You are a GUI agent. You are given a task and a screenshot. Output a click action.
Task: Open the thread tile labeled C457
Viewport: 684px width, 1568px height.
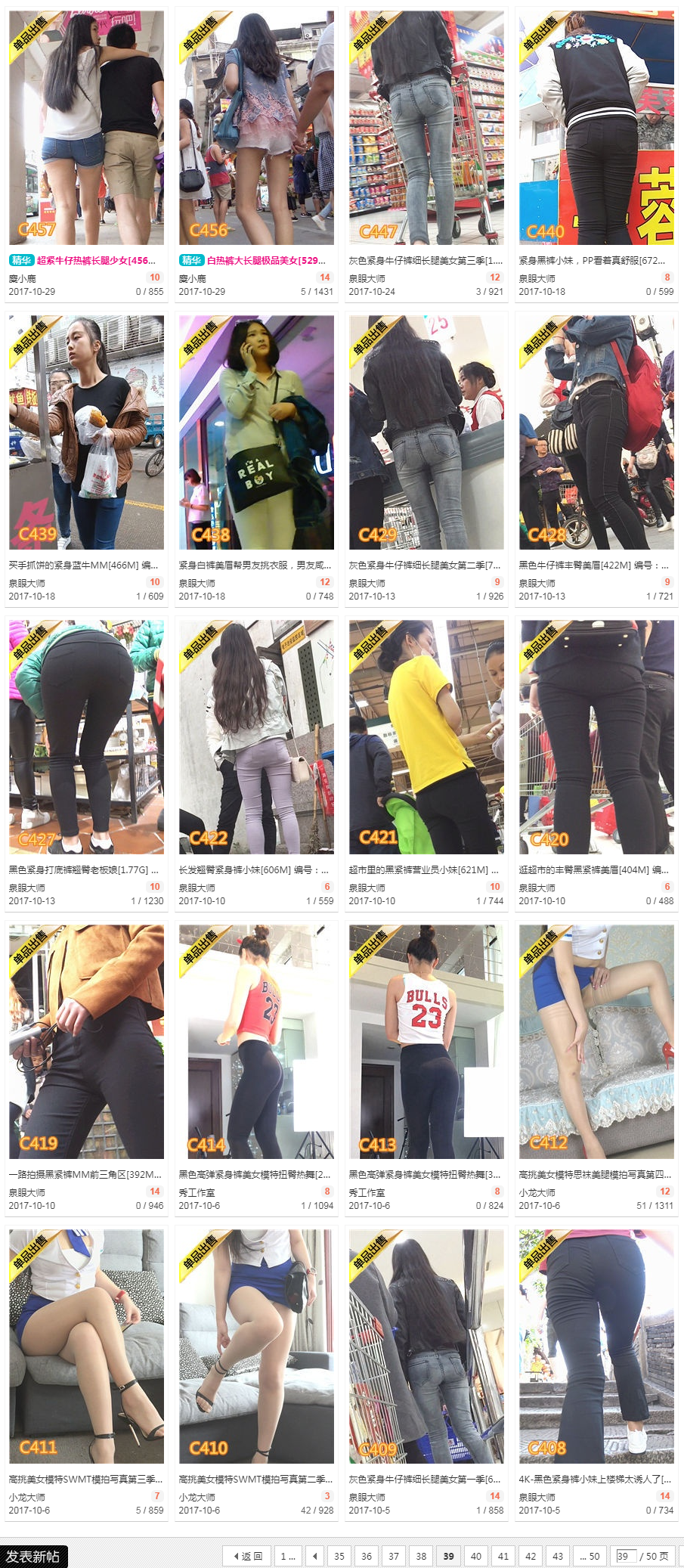pyautogui.click(x=86, y=127)
